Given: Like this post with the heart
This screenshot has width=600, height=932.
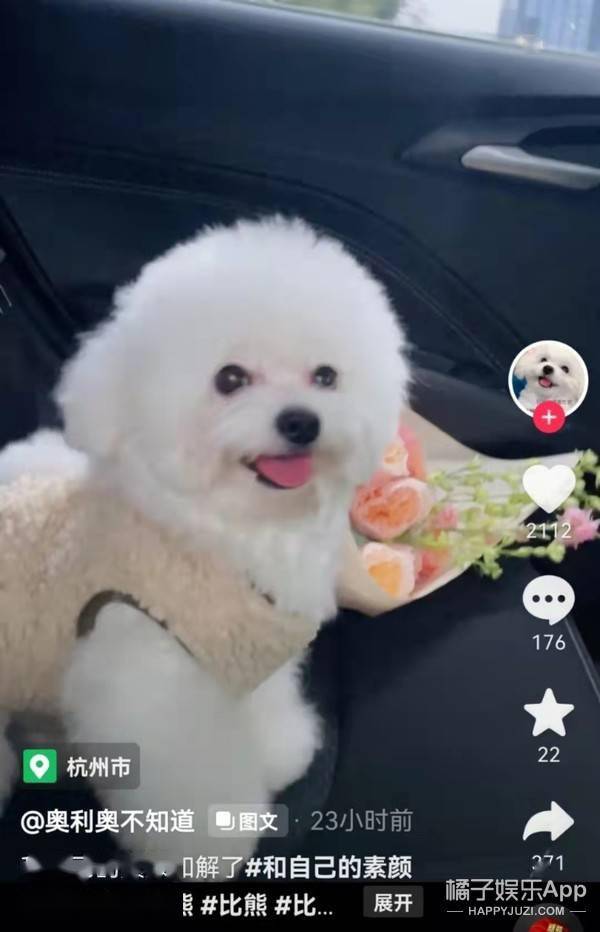Looking at the screenshot, I should pyautogui.click(x=548, y=488).
